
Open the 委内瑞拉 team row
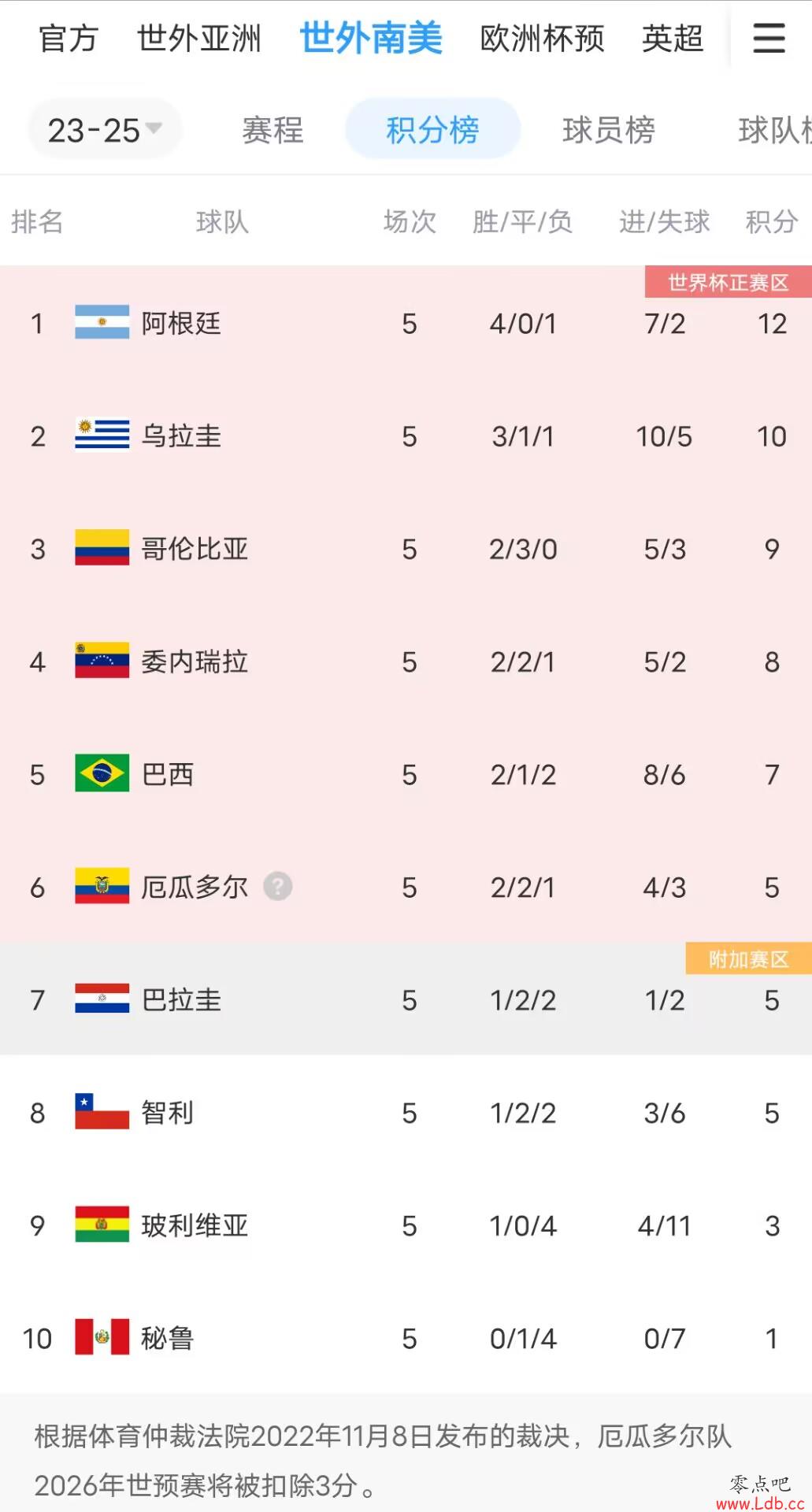[406, 661]
